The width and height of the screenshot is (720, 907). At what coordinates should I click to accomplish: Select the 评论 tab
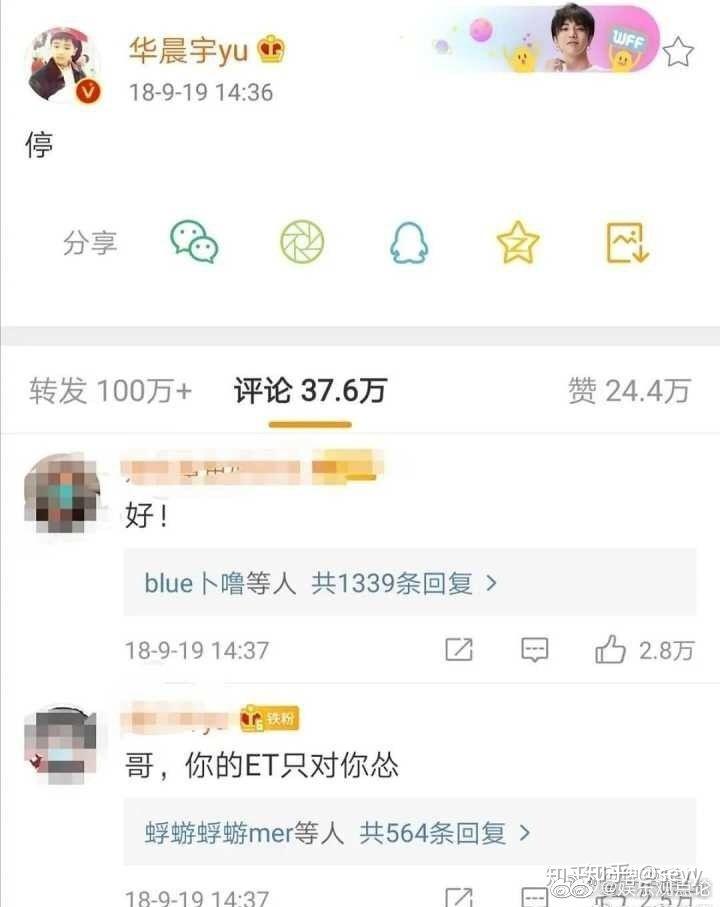click(x=310, y=391)
